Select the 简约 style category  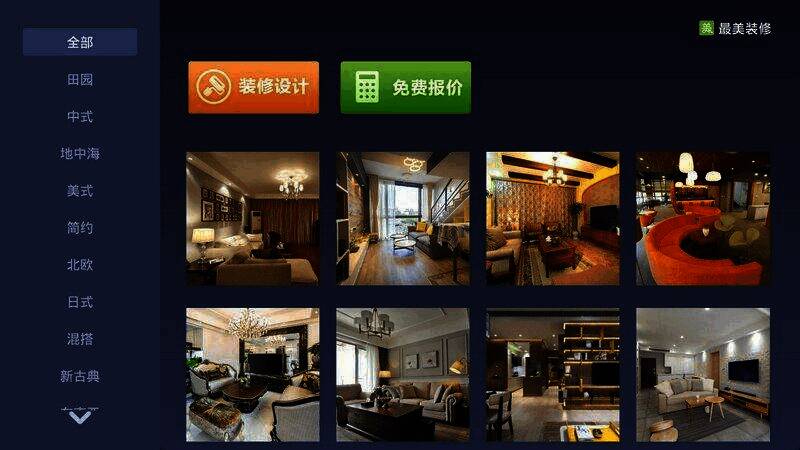coord(80,228)
